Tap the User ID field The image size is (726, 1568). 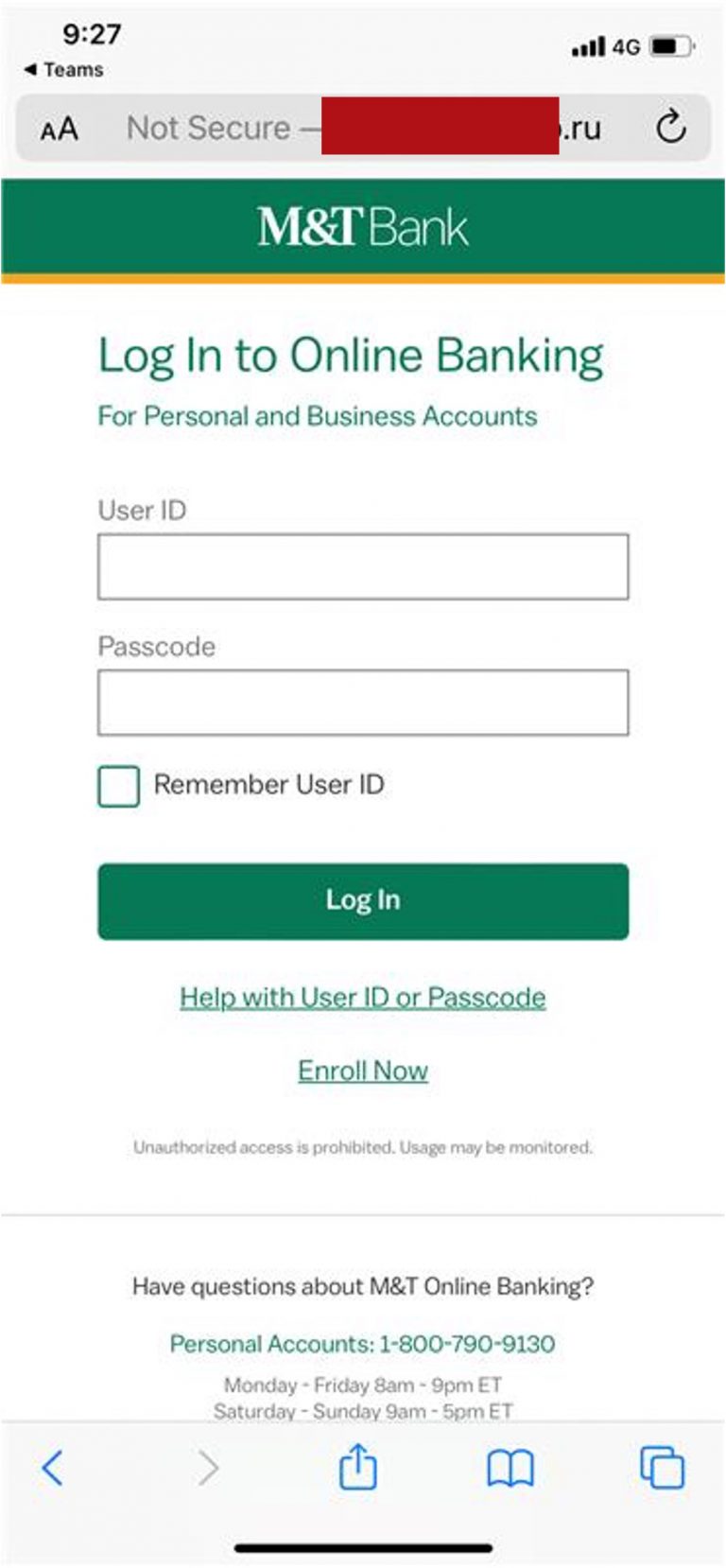(x=363, y=566)
